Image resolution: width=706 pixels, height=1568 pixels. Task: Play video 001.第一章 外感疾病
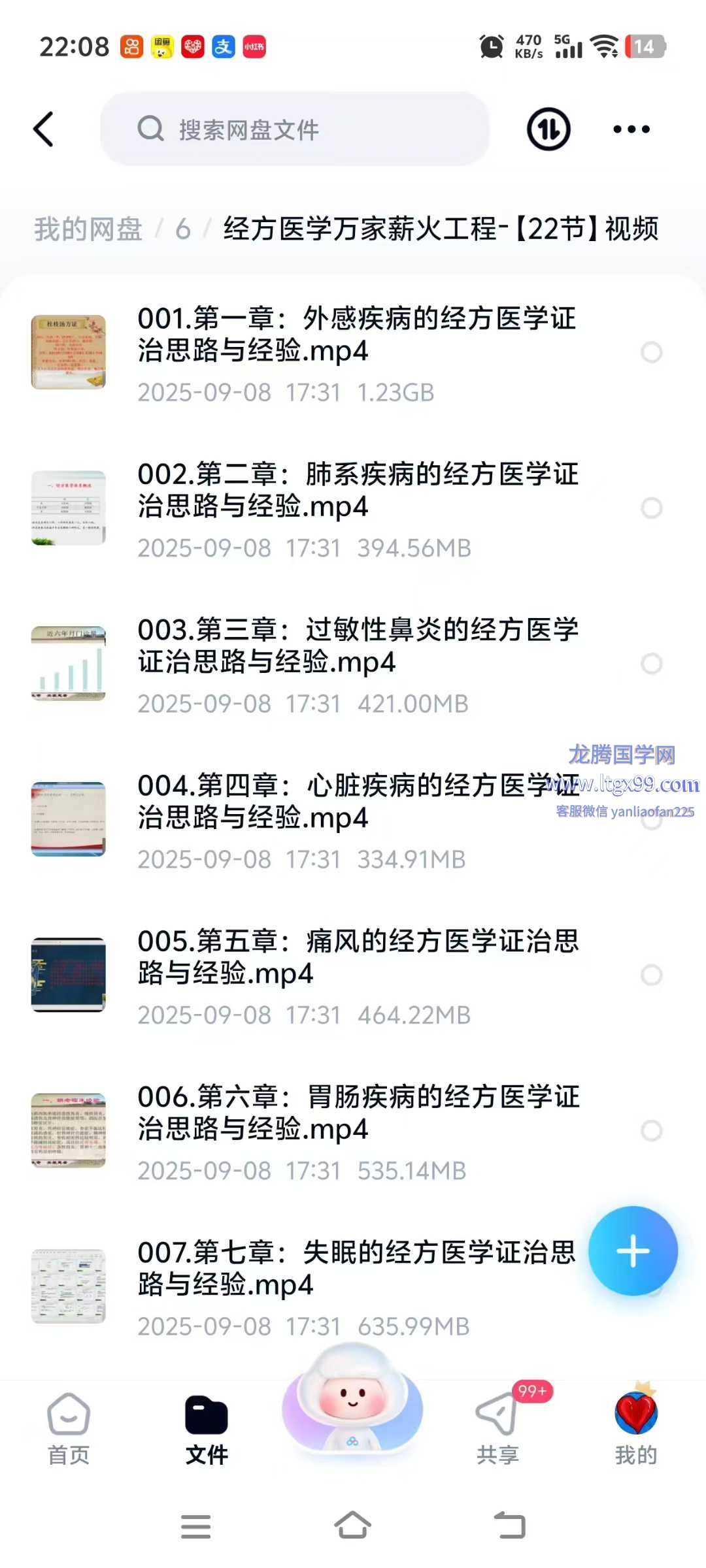[x=356, y=335]
